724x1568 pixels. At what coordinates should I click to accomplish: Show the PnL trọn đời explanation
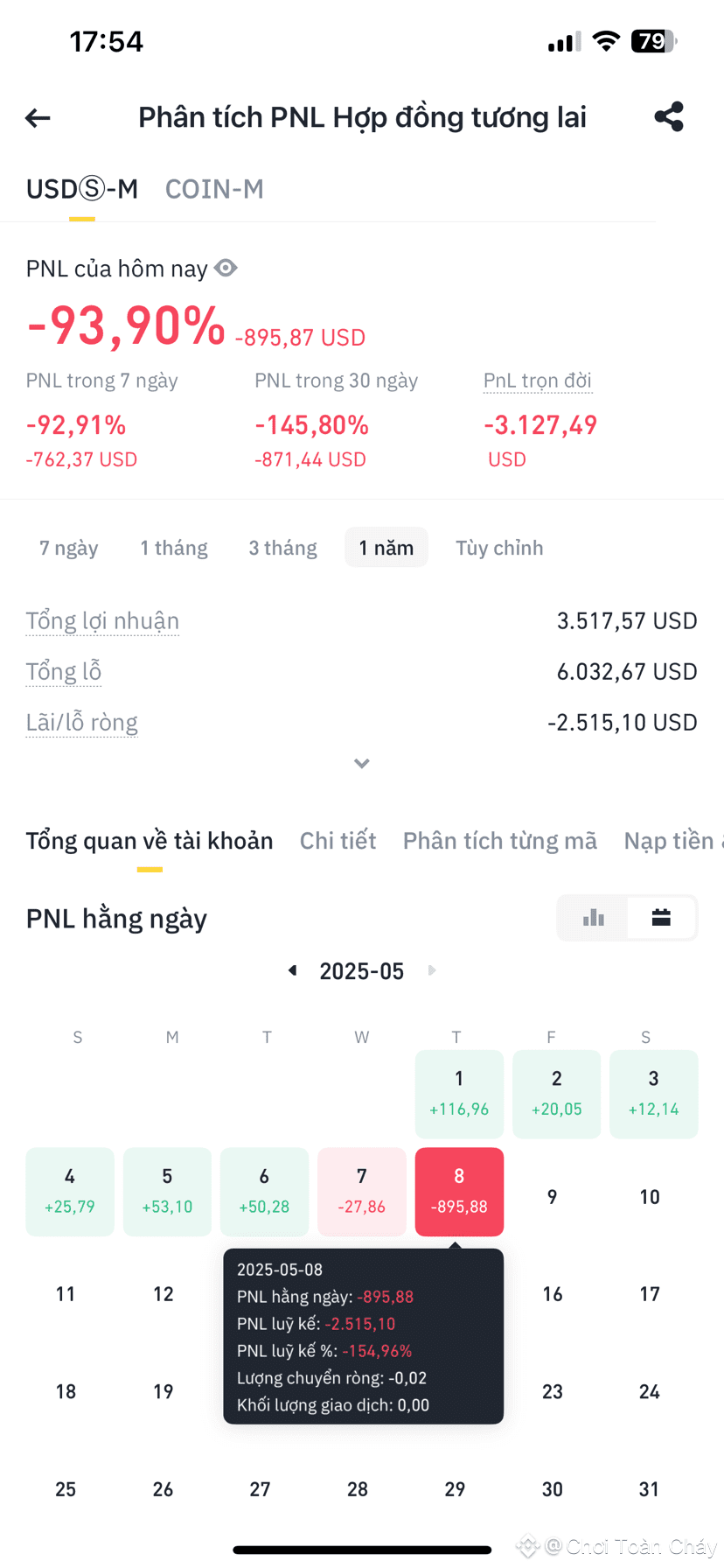pos(538,381)
